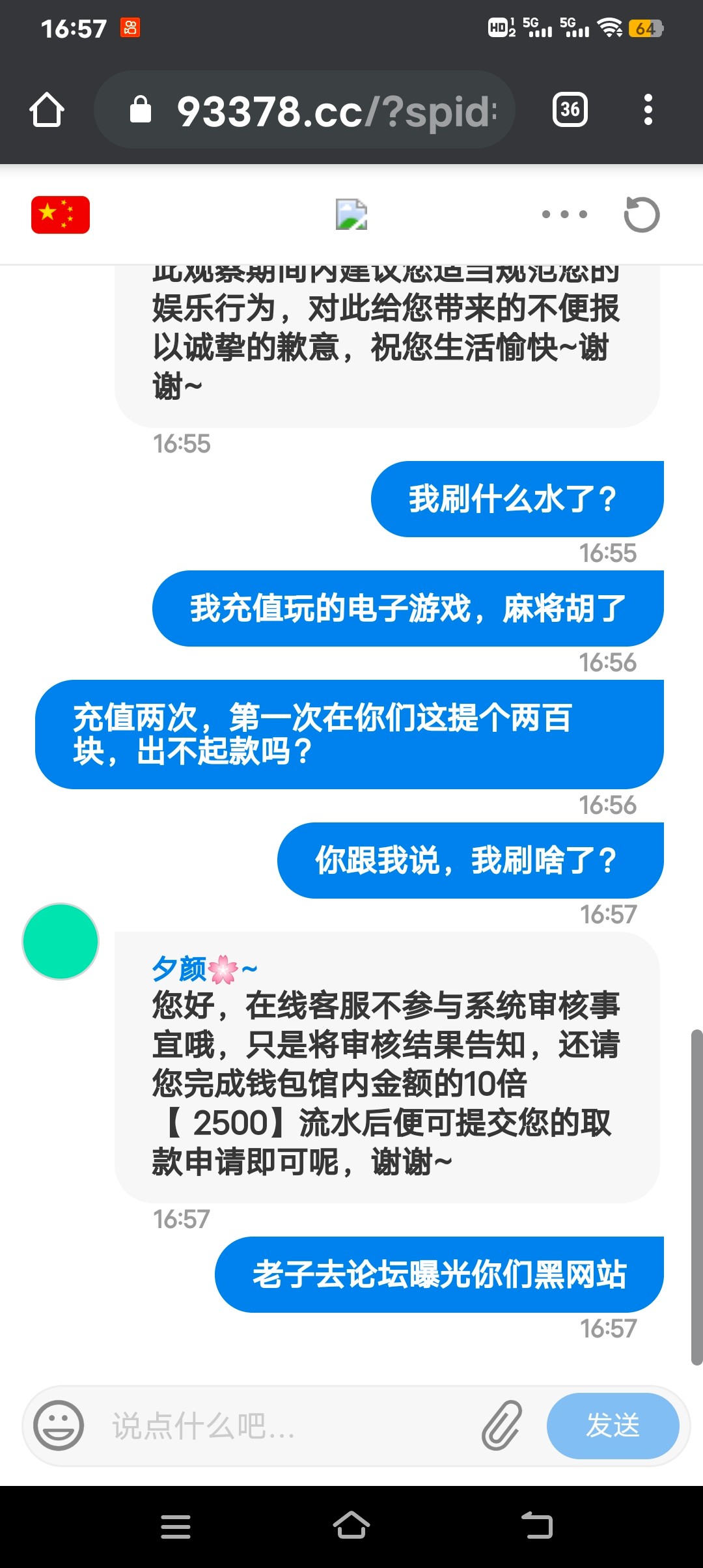703x1568 pixels.
Task: Click the paperclip attachment icon
Action: click(x=501, y=1425)
